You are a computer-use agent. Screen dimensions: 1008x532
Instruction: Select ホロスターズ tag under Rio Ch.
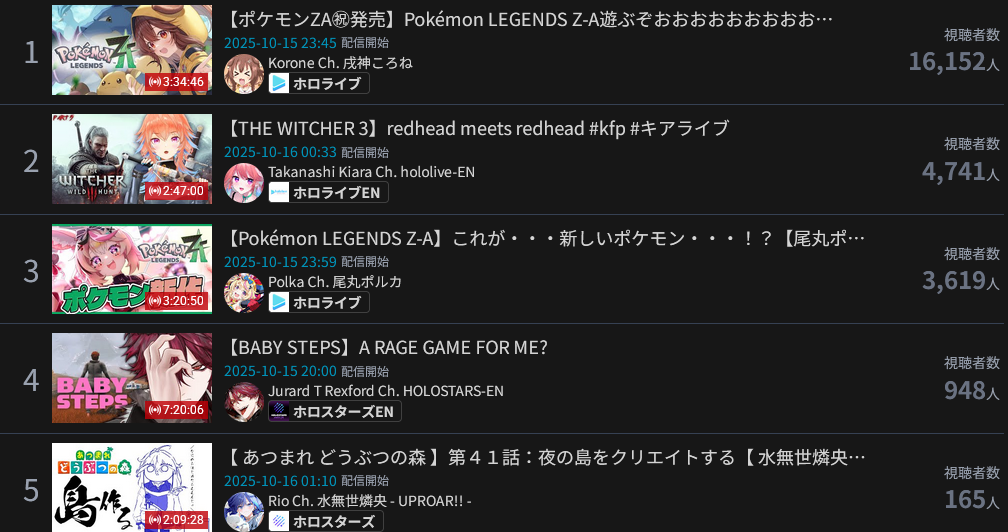325,520
